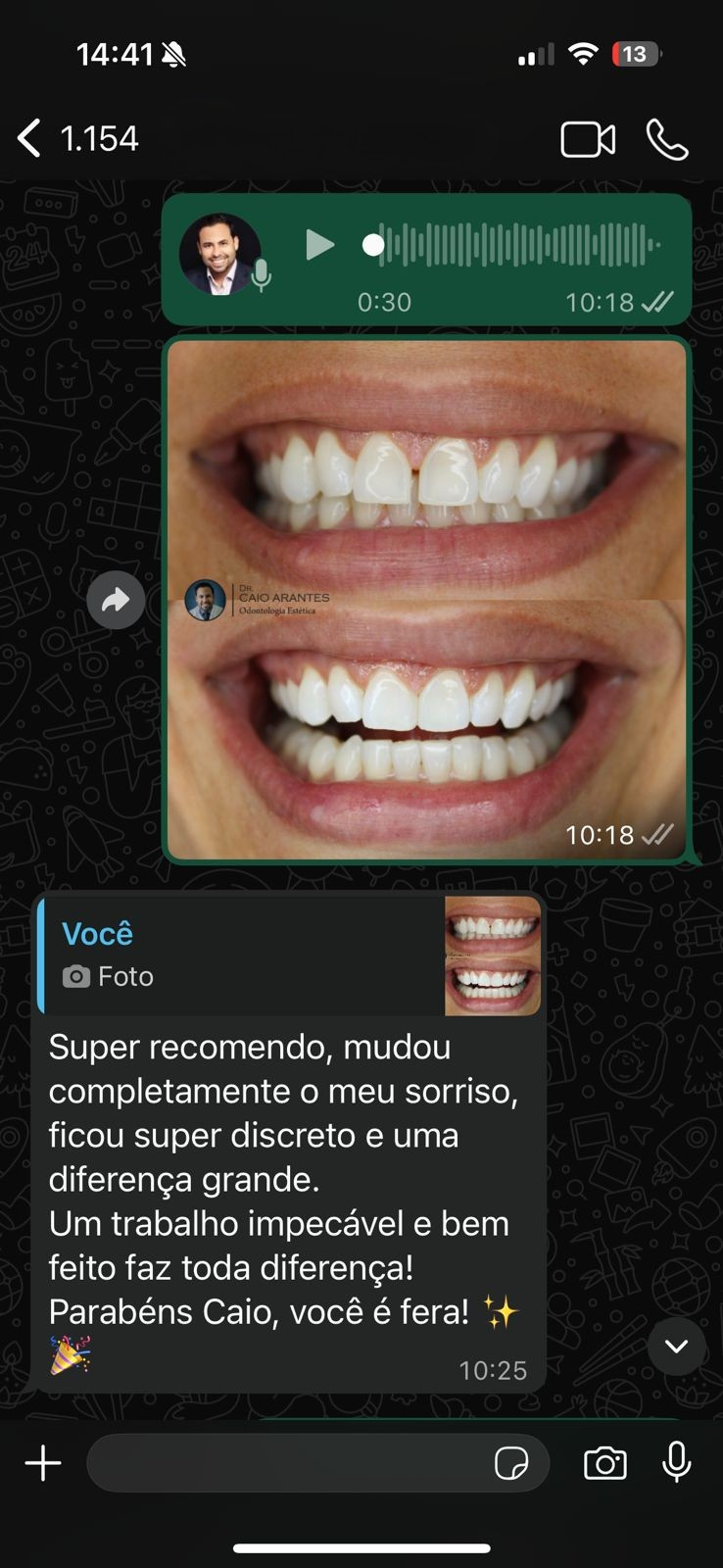Viewport: 723px width, 1568px height.
Task: Jump to the latest messages
Action: (676, 1347)
